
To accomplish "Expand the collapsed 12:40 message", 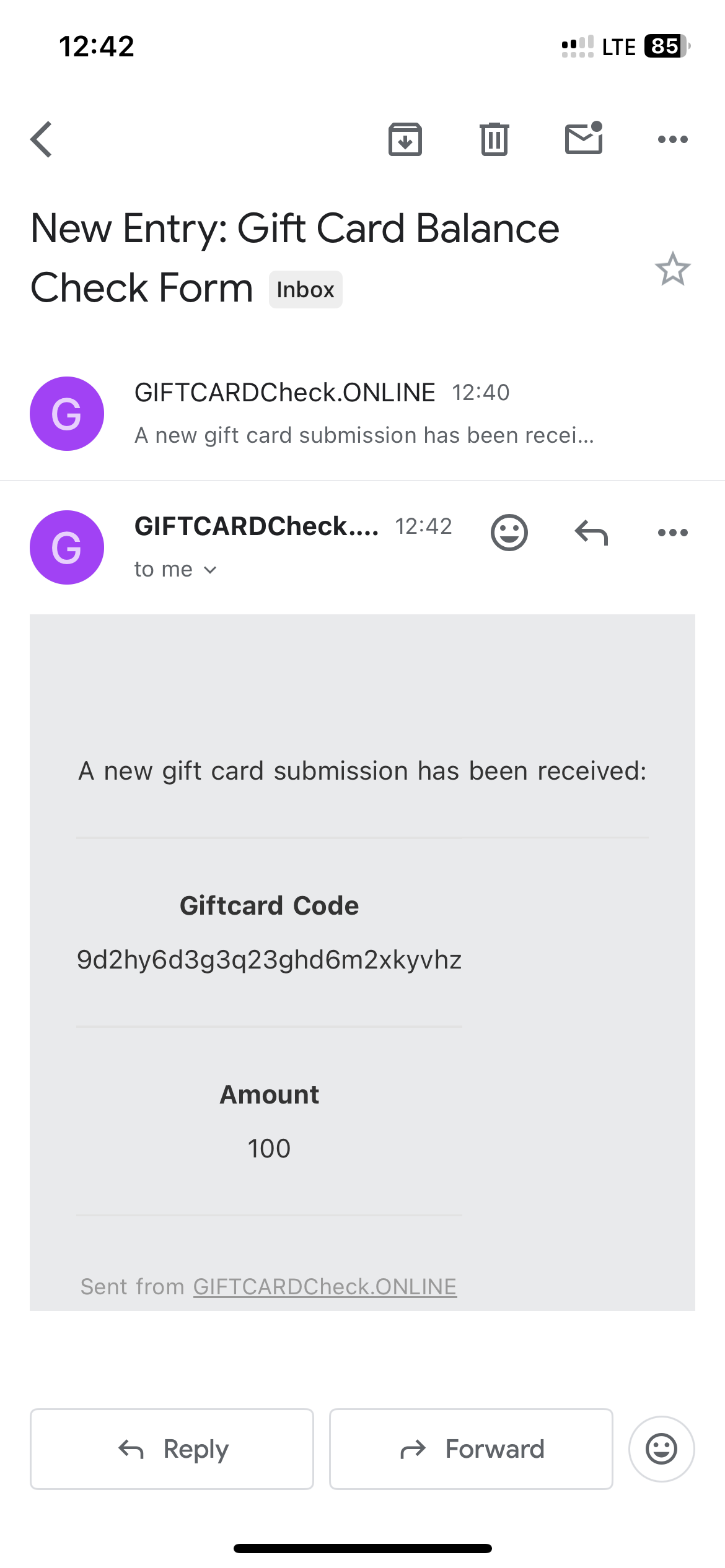I will pos(362,413).
